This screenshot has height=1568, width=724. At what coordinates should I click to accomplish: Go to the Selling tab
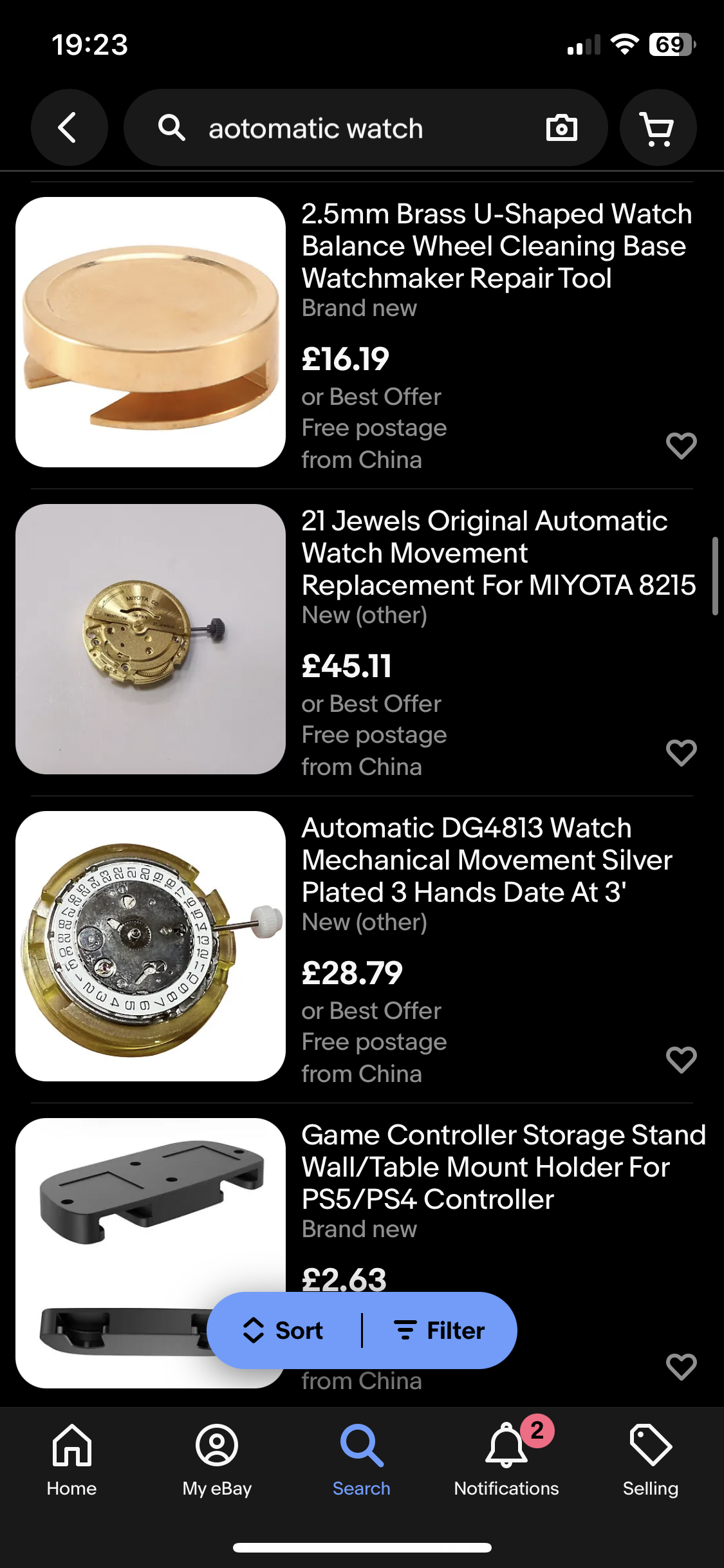click(651, 1460)
